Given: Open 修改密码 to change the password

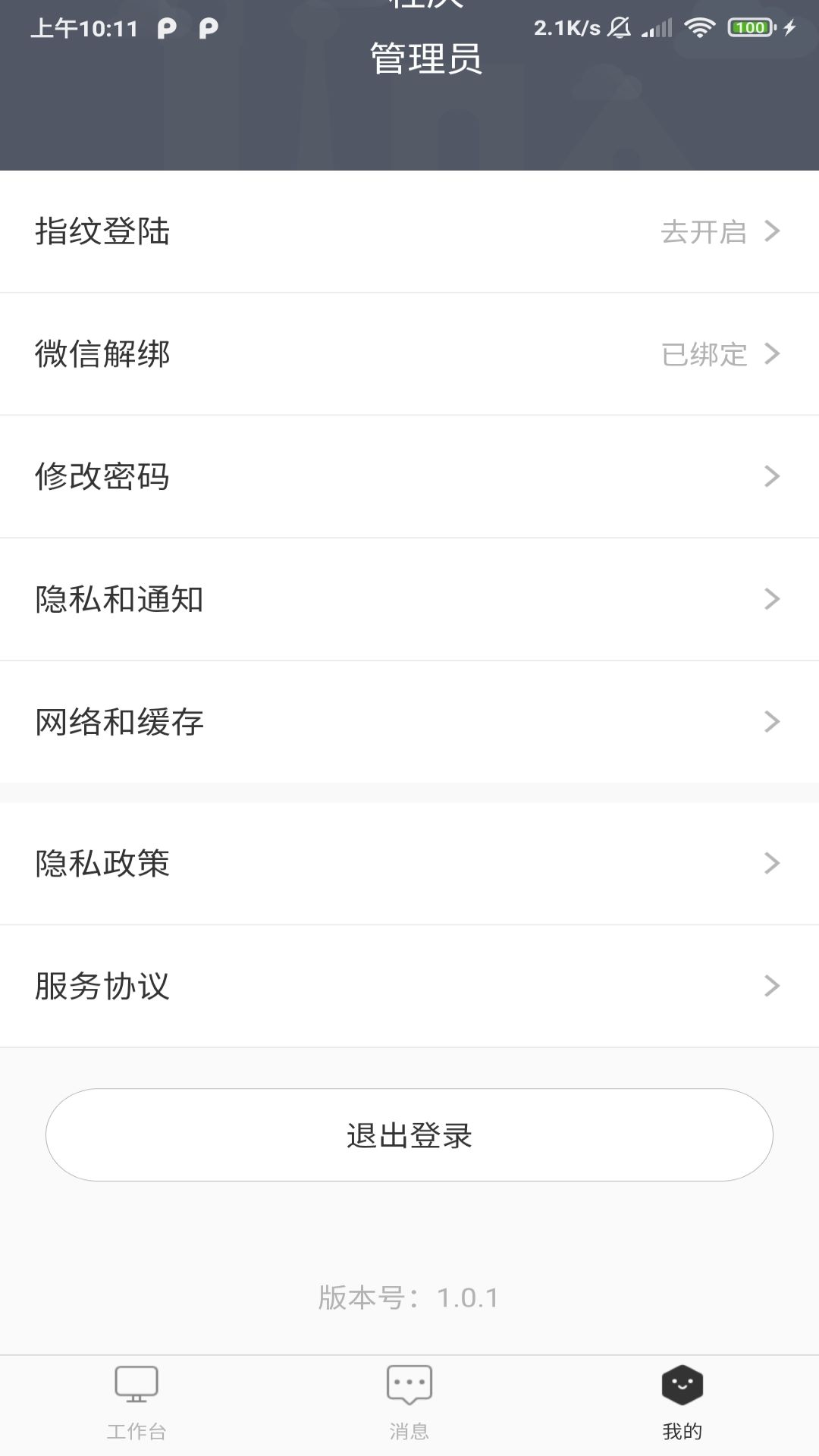Looking at the screenshot, I should pos(409,477).
